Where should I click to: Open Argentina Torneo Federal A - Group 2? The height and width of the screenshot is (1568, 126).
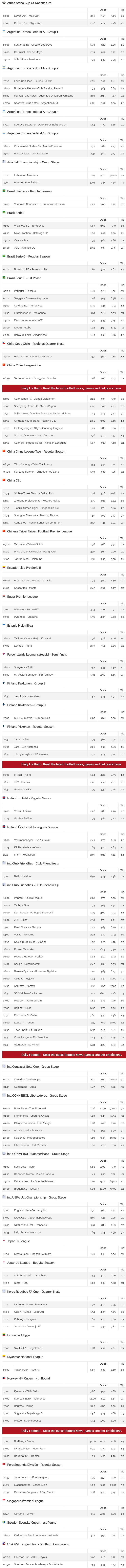[x=32, y=68]
